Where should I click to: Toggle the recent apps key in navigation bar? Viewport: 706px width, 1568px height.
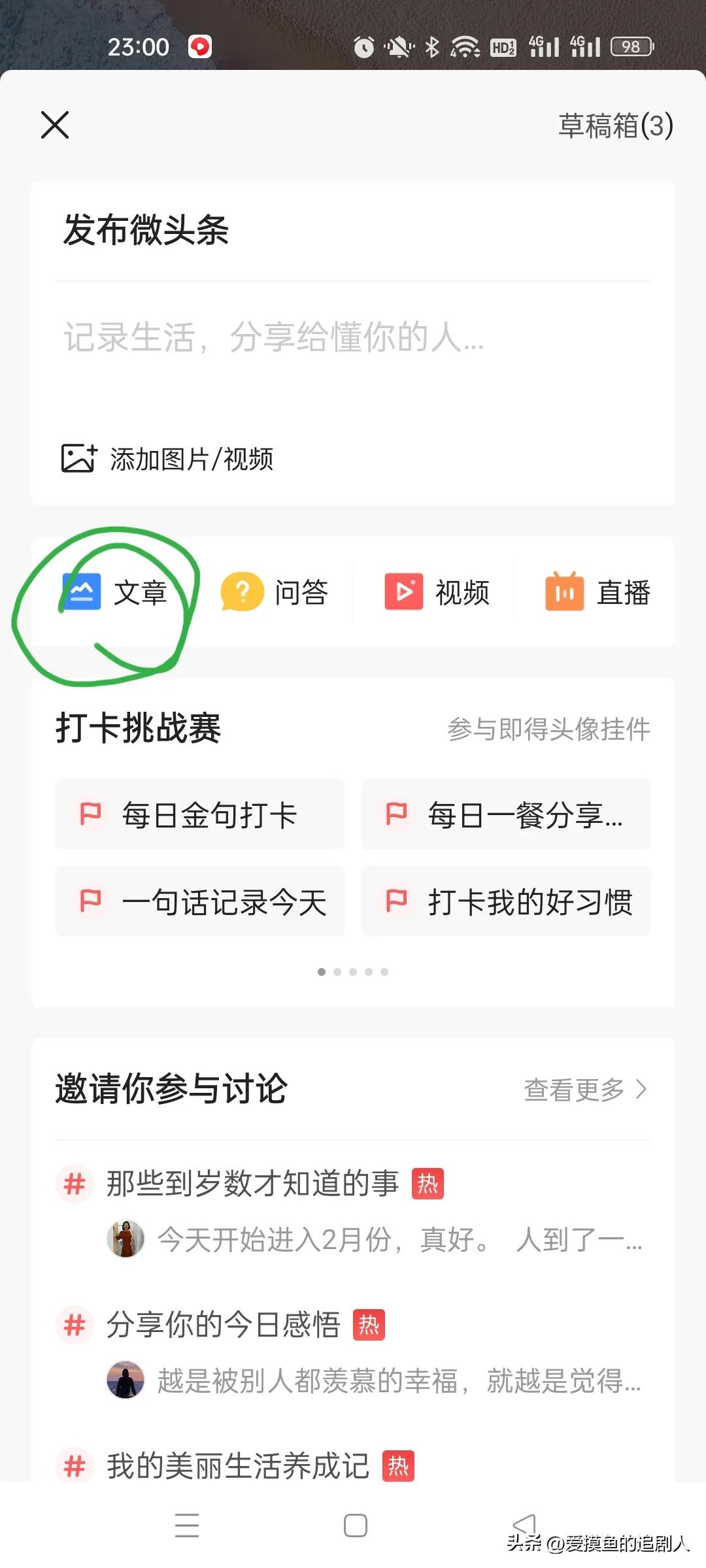(x=186, y=1524)
